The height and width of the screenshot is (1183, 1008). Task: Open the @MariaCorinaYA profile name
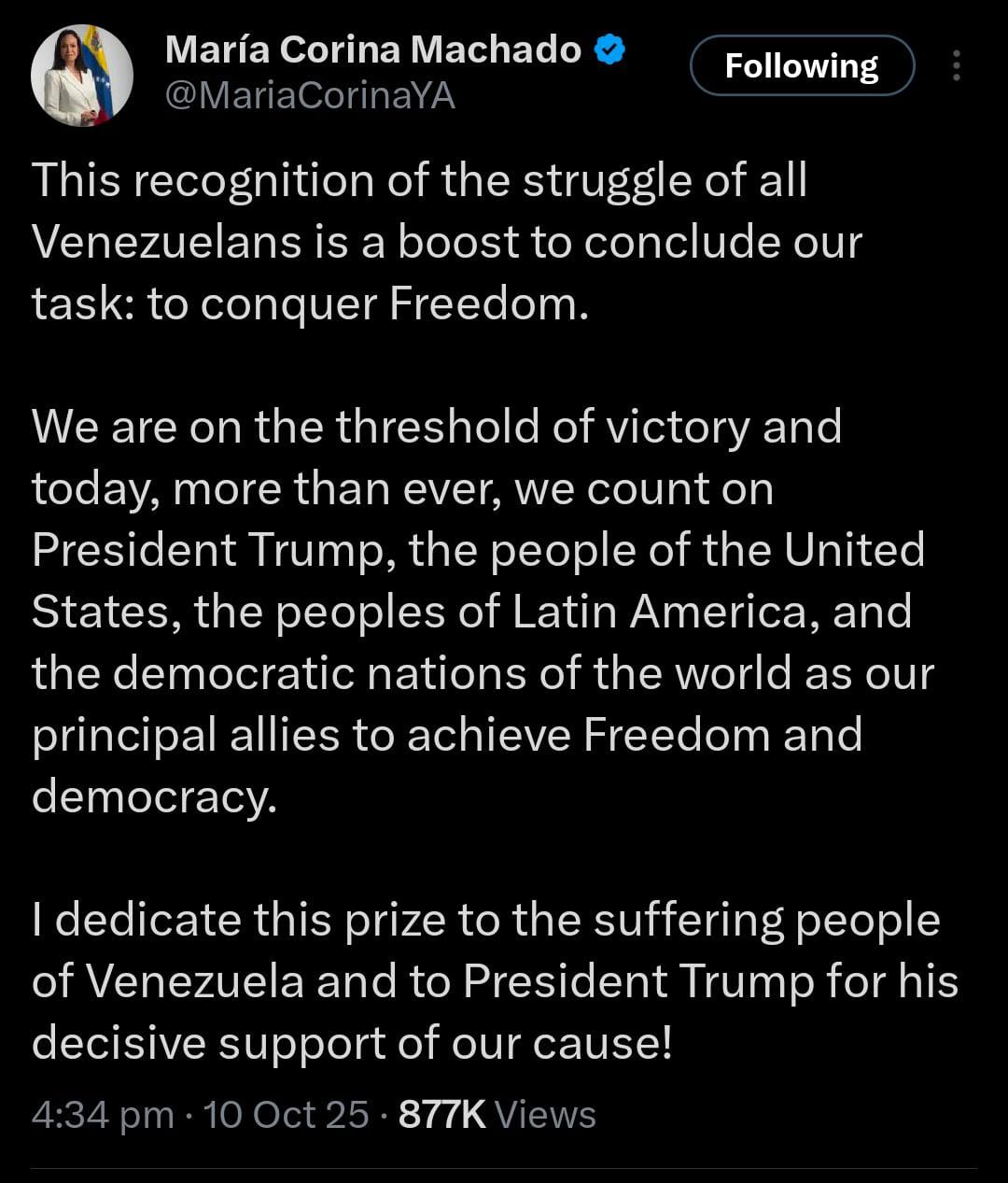click(310, 95)
